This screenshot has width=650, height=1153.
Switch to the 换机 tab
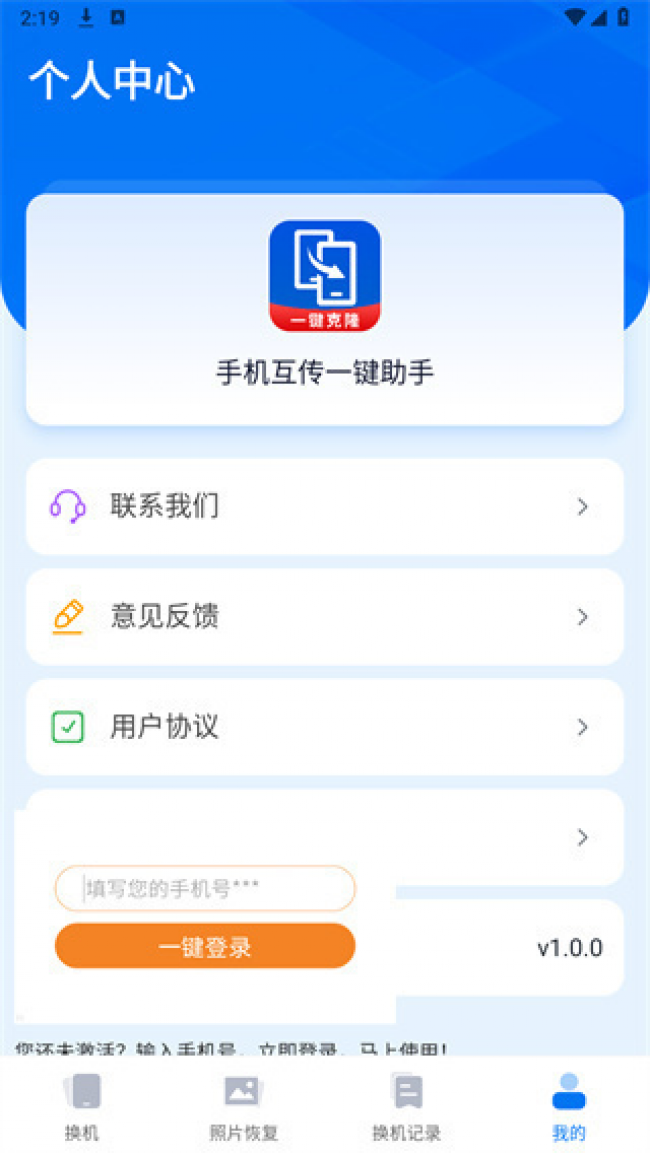[x=82, y=1107]
